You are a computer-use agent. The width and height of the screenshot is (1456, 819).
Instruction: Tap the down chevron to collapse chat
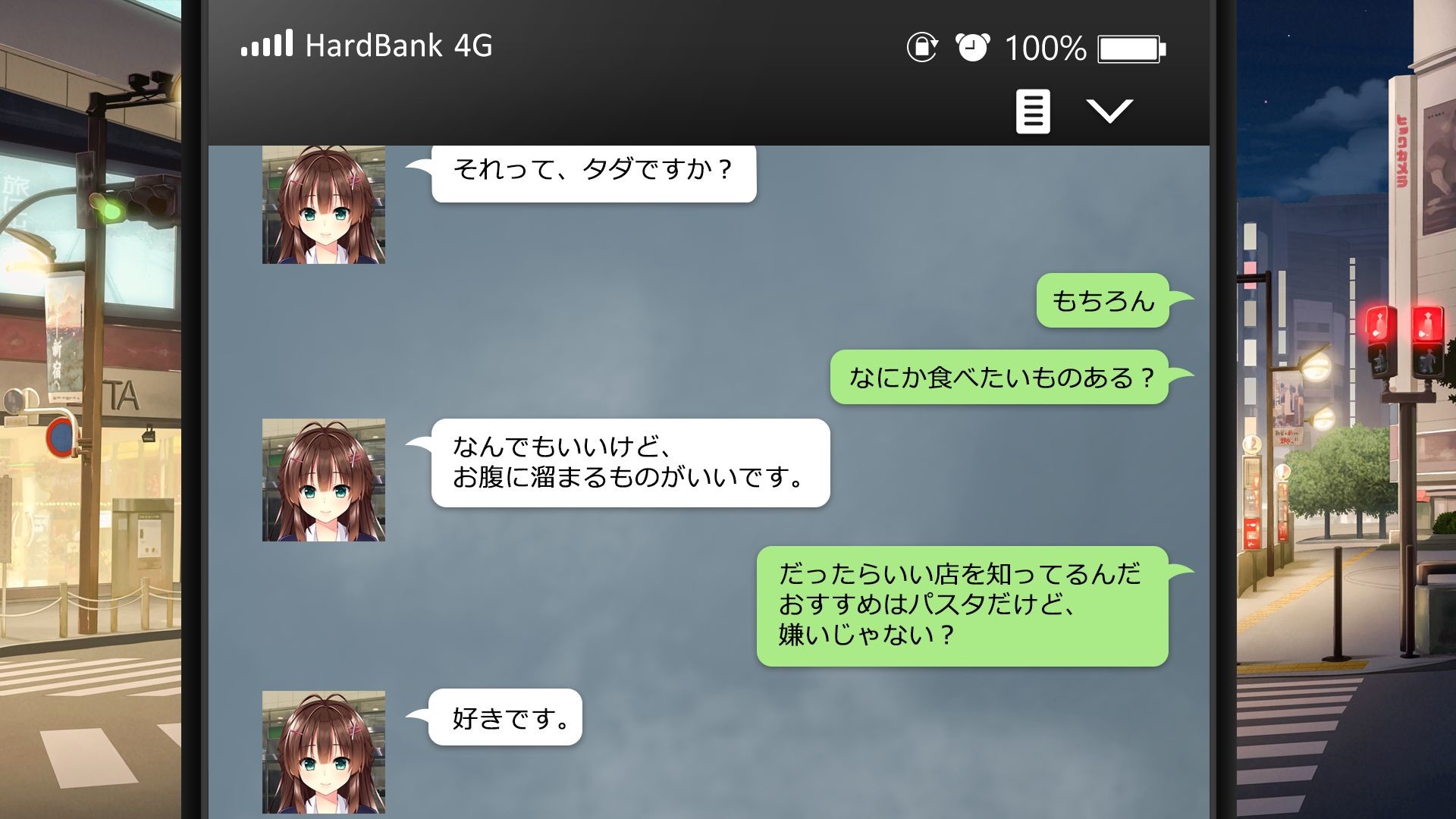[1109, 111]
